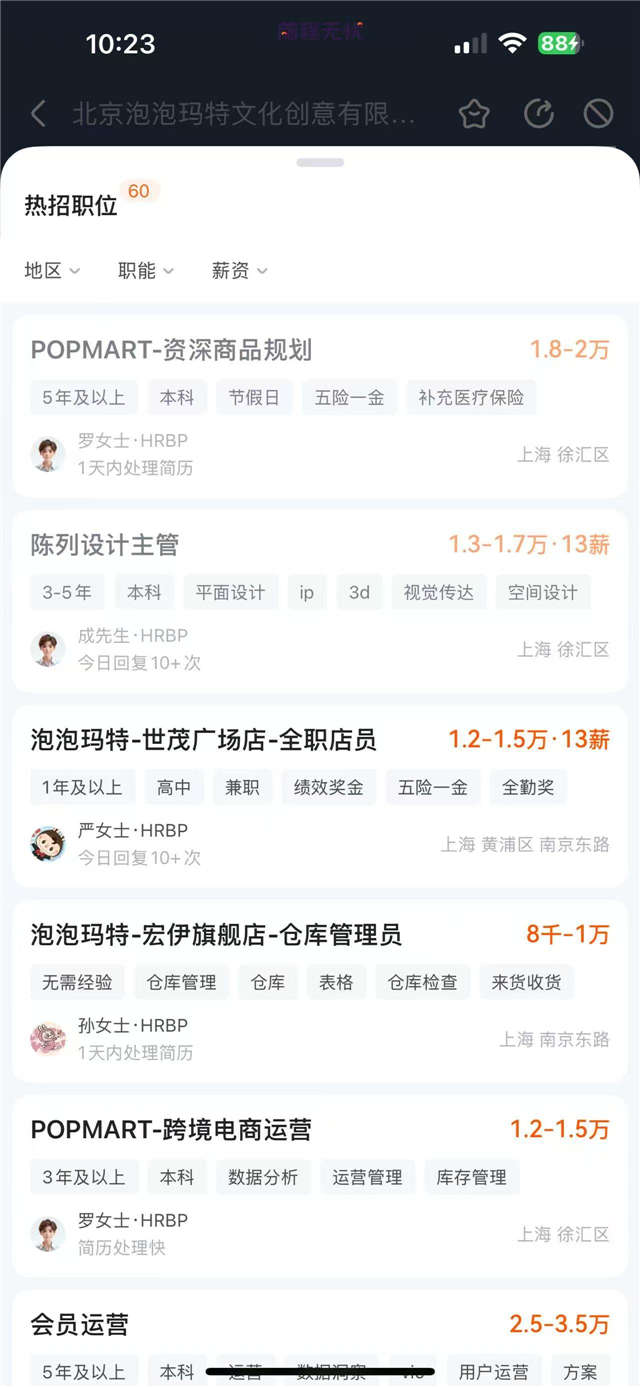Go back using the arrow icon

pos(38,114)
